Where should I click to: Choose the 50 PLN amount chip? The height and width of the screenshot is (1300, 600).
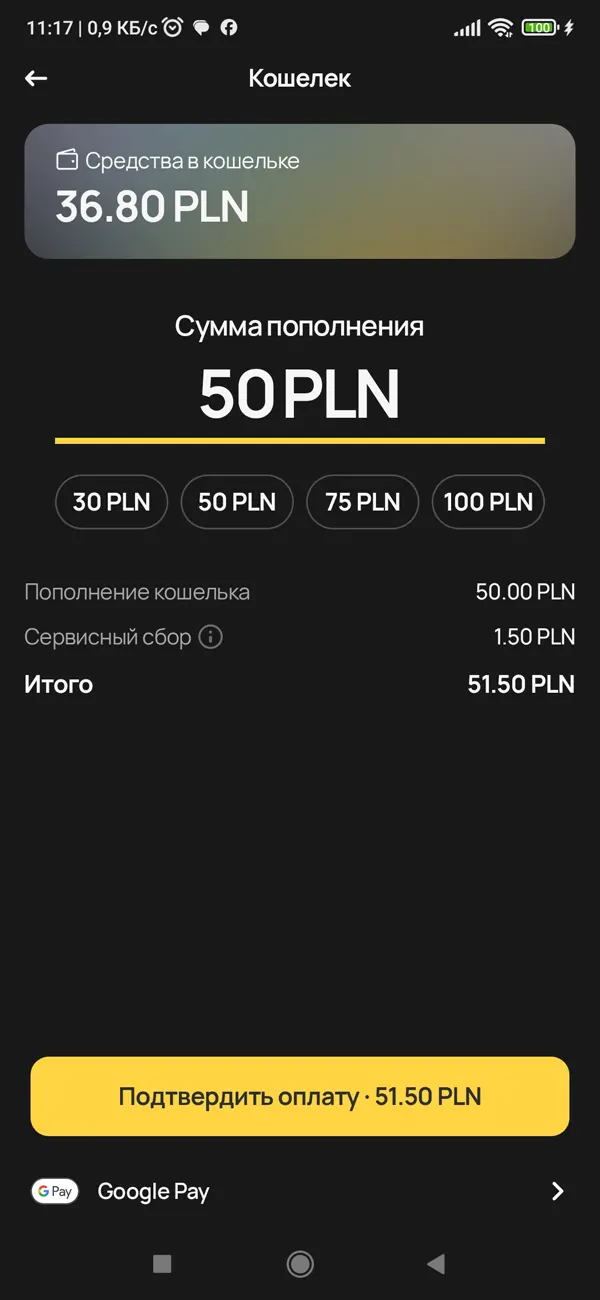coord(236,501)
